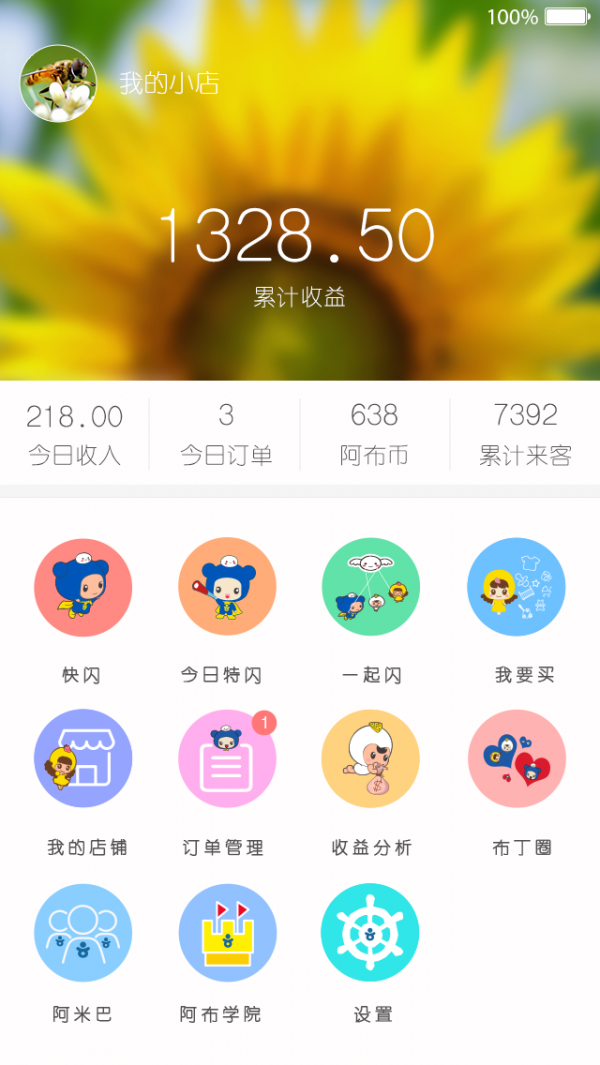The height and width of the screenshot is (1065, 600).
Task: Open 订单管理 with one notification
Action: [x=227, y=759]
